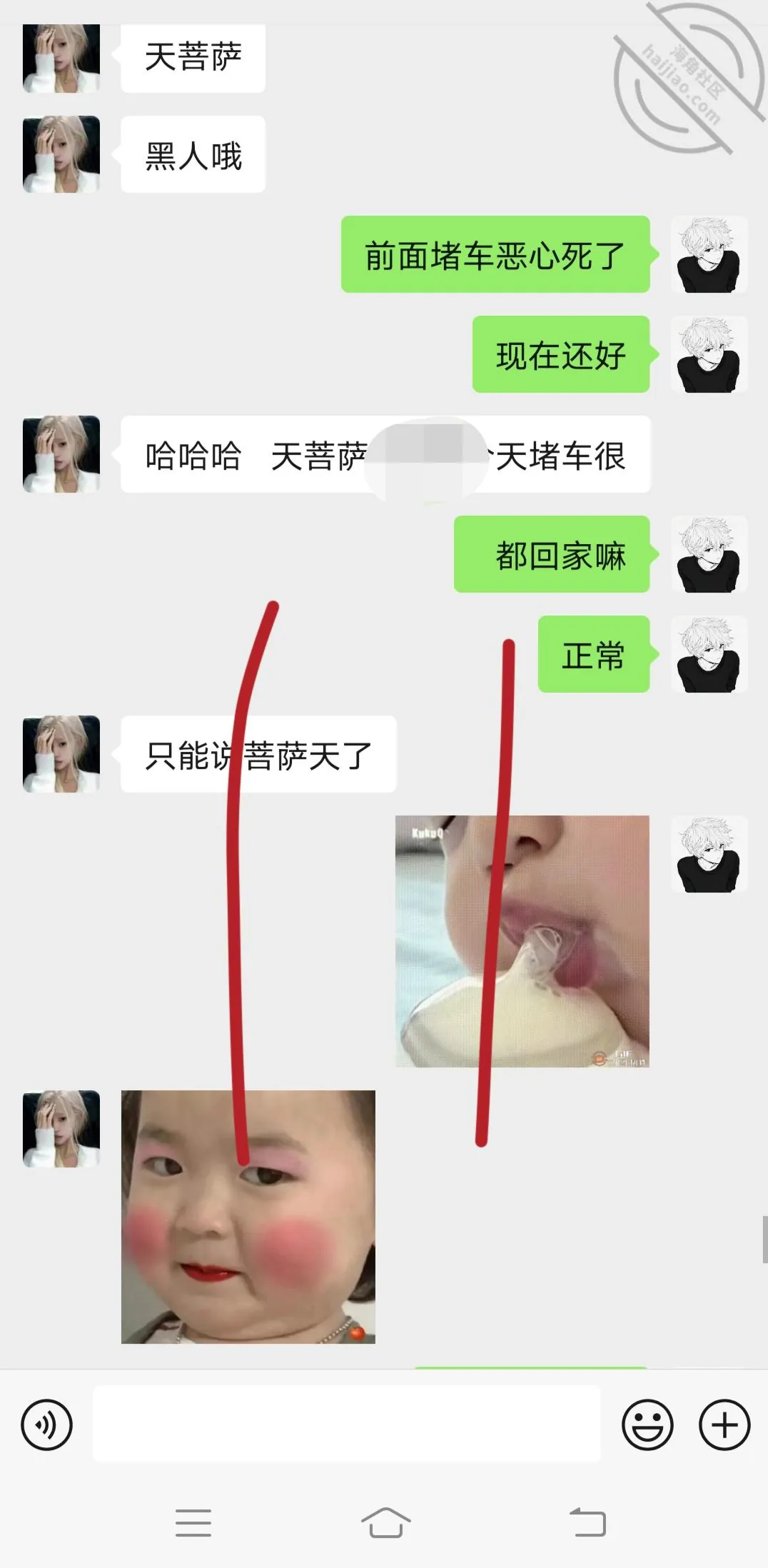Switch to voice message input
The width and height of the screenshot is (768, 1568).
pyautogui.click(x=47, y=1425)
